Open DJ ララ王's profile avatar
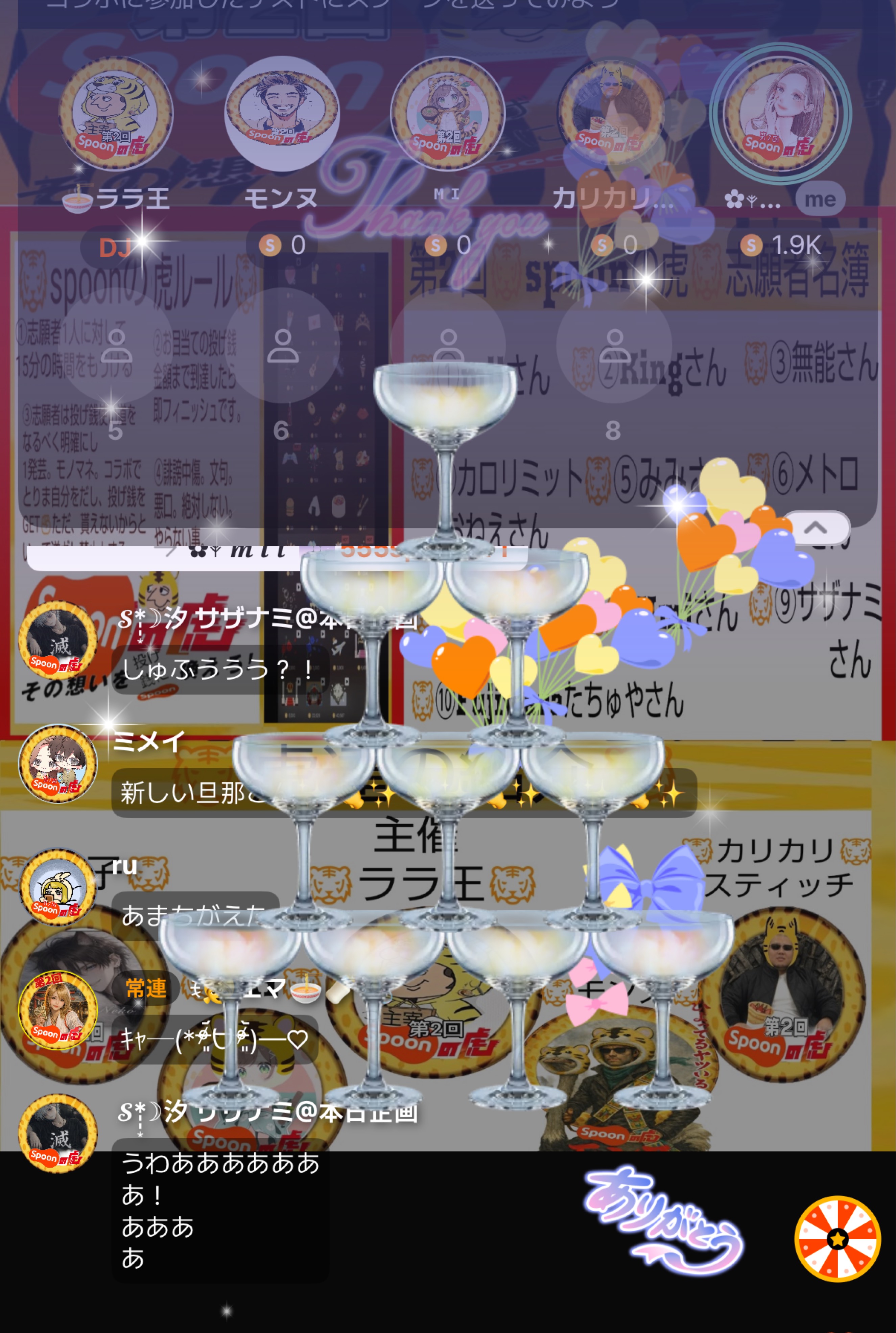Image resolution: width=896 pixels, height=1333 pixels. (115, 113)
